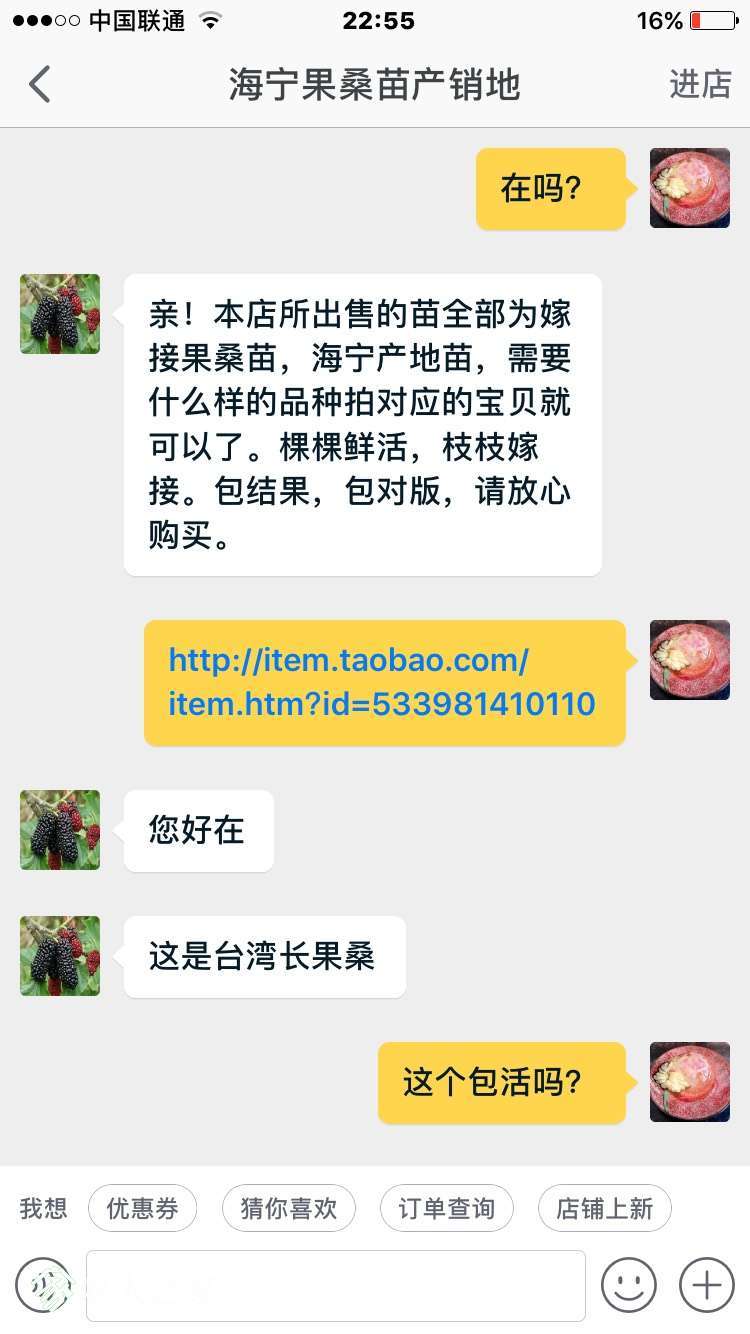This screenshot has height=1334, width=750.
Task: Open the item.taobao.com product link
Action: [382, 682]
